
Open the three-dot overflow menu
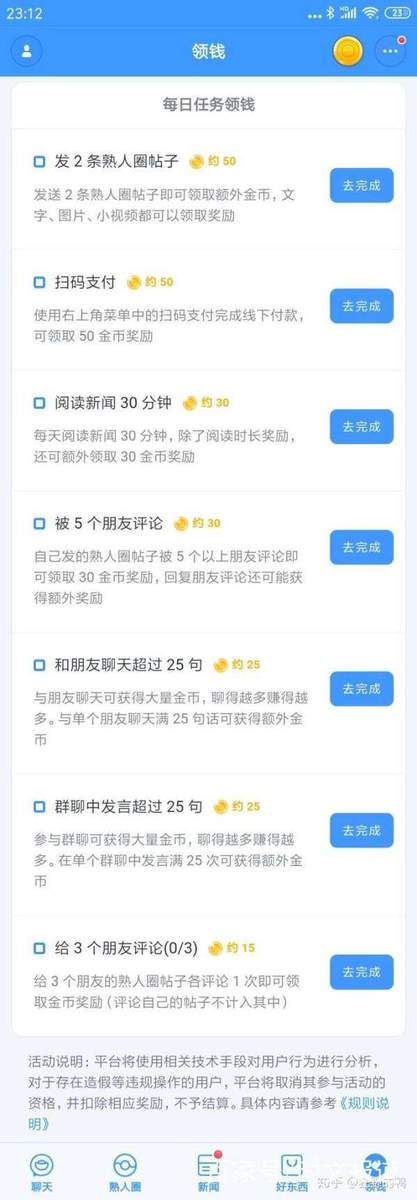coord(390,50)
